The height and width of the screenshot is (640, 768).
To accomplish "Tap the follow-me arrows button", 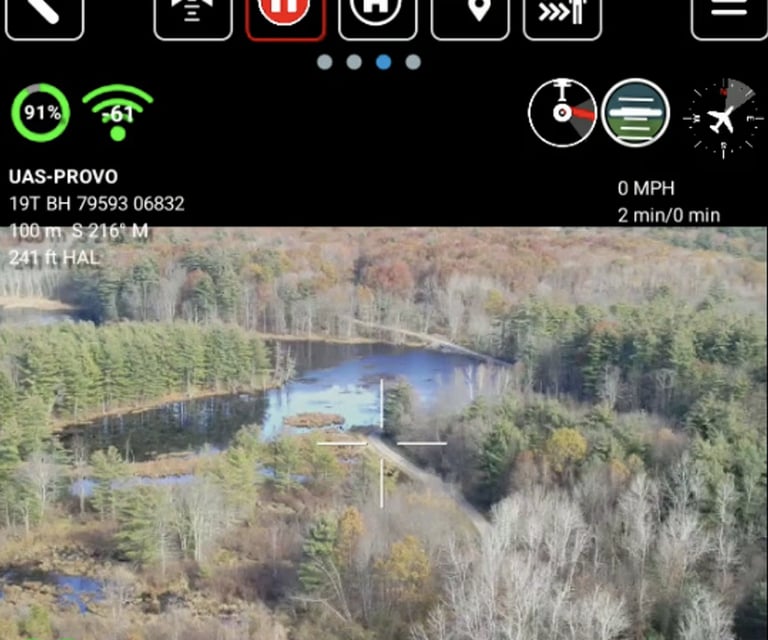I will click(x=562, y=14).
